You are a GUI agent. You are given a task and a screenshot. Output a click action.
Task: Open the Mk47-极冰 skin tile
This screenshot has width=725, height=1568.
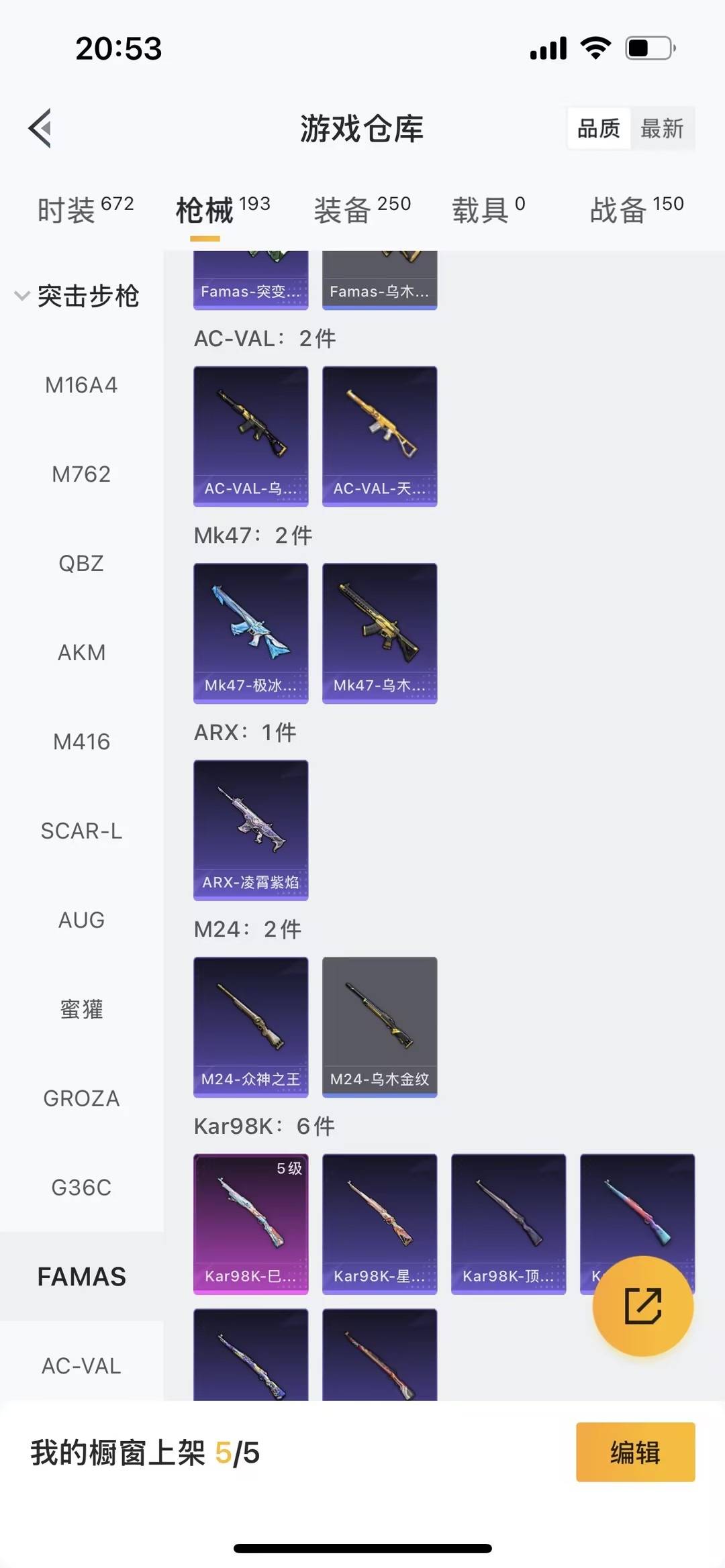pos(251,633)
